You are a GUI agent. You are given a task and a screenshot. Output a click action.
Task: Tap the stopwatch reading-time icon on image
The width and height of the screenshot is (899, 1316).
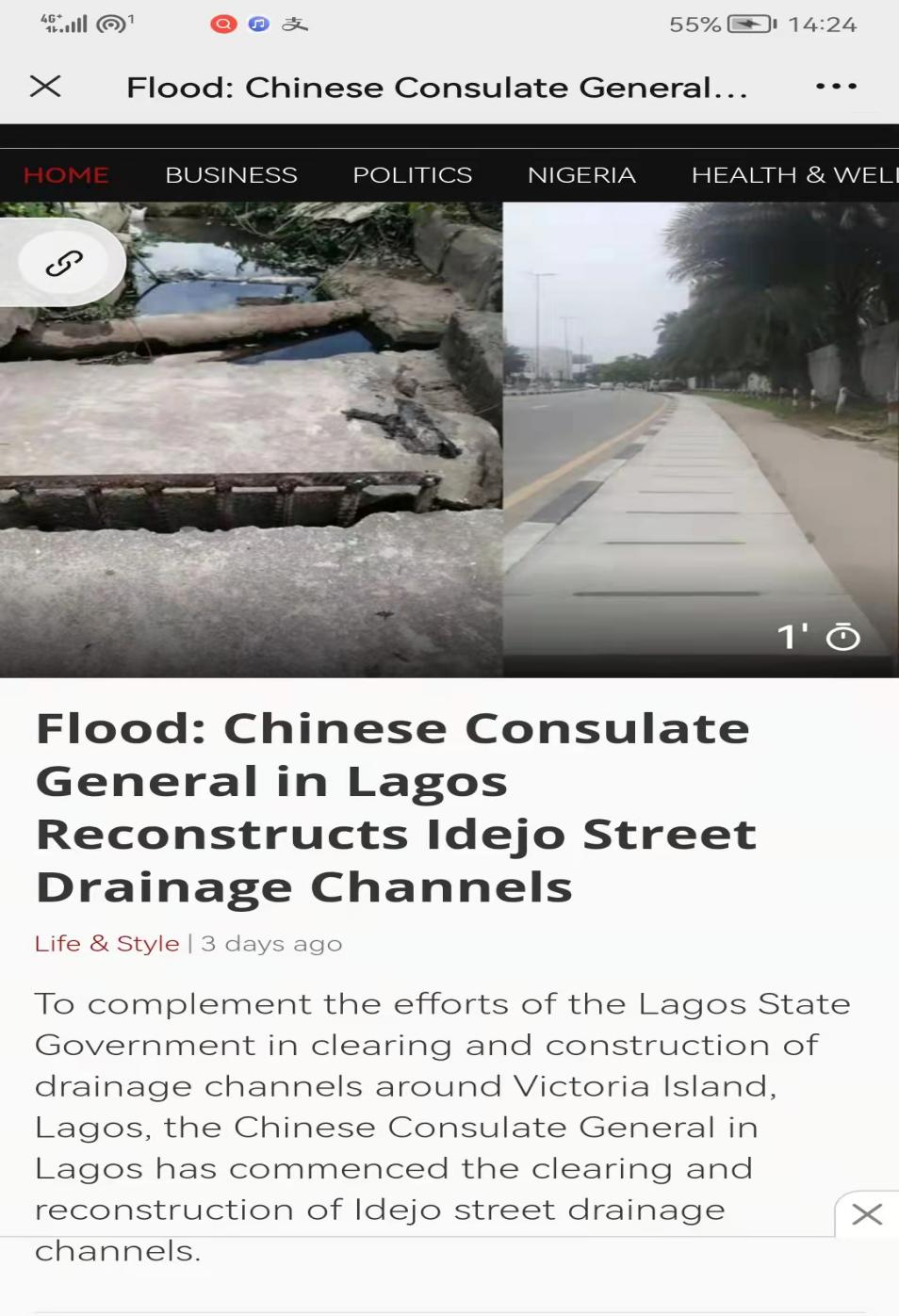tap(842, 636)
